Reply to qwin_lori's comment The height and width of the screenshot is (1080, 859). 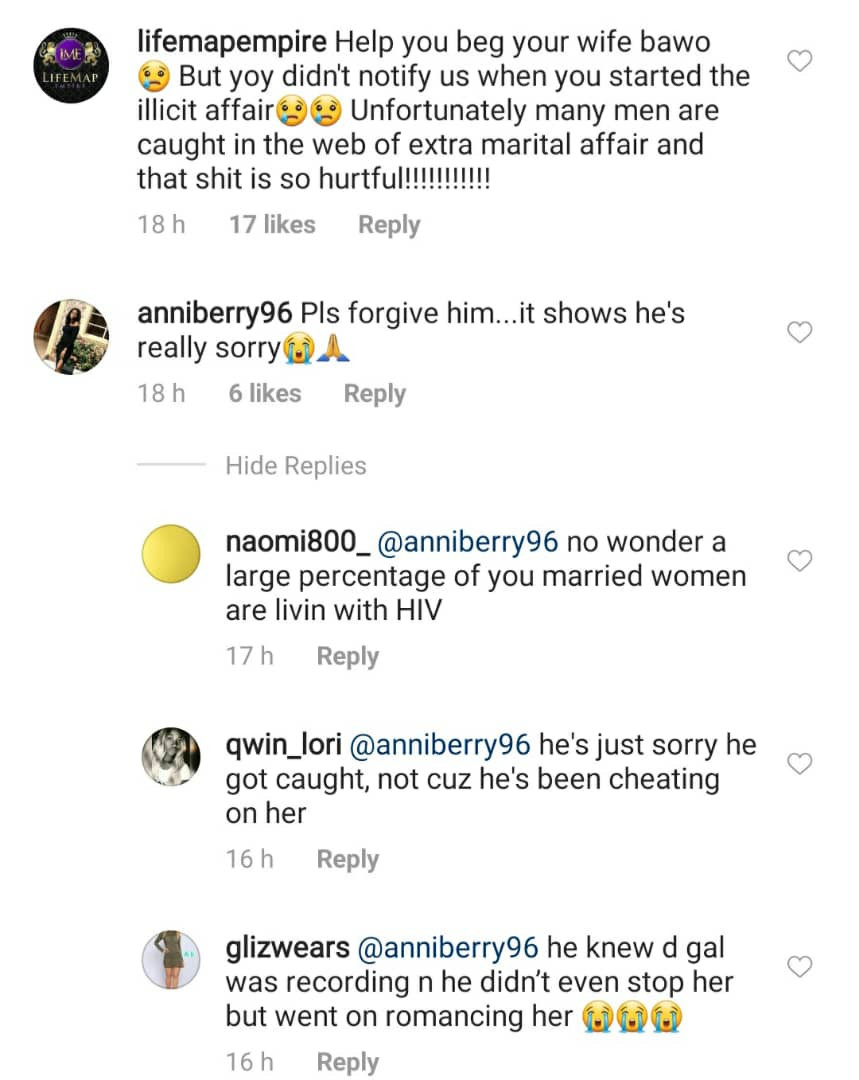coord(347,859)
